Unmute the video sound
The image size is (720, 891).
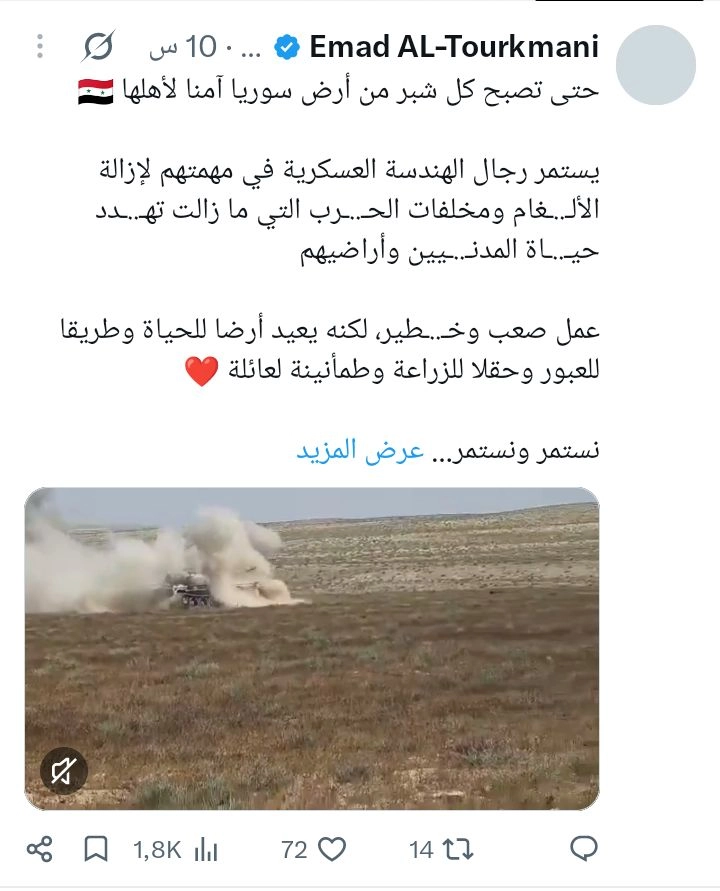coord(64,772)
